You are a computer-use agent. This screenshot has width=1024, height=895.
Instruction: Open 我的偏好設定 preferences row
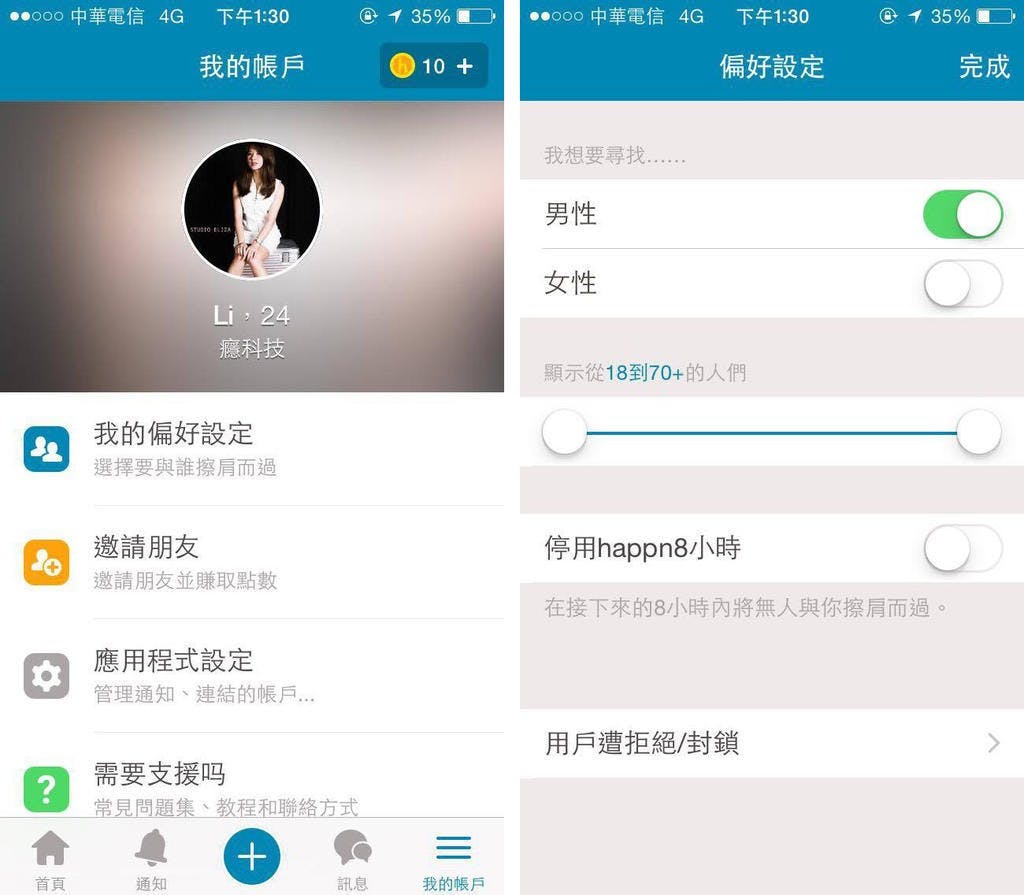[252, 449]
